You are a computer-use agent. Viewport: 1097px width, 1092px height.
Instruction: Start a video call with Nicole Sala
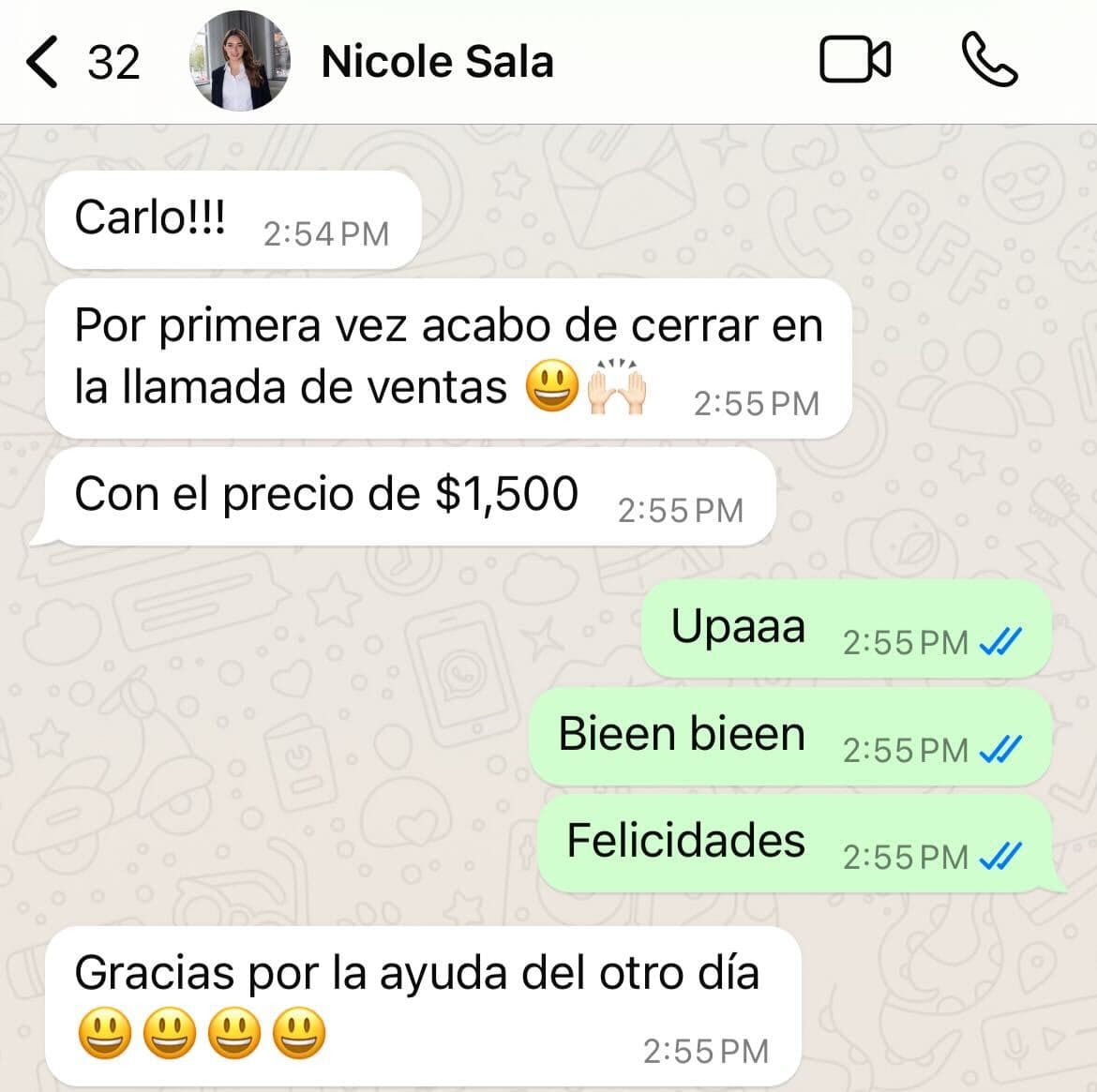854,62
